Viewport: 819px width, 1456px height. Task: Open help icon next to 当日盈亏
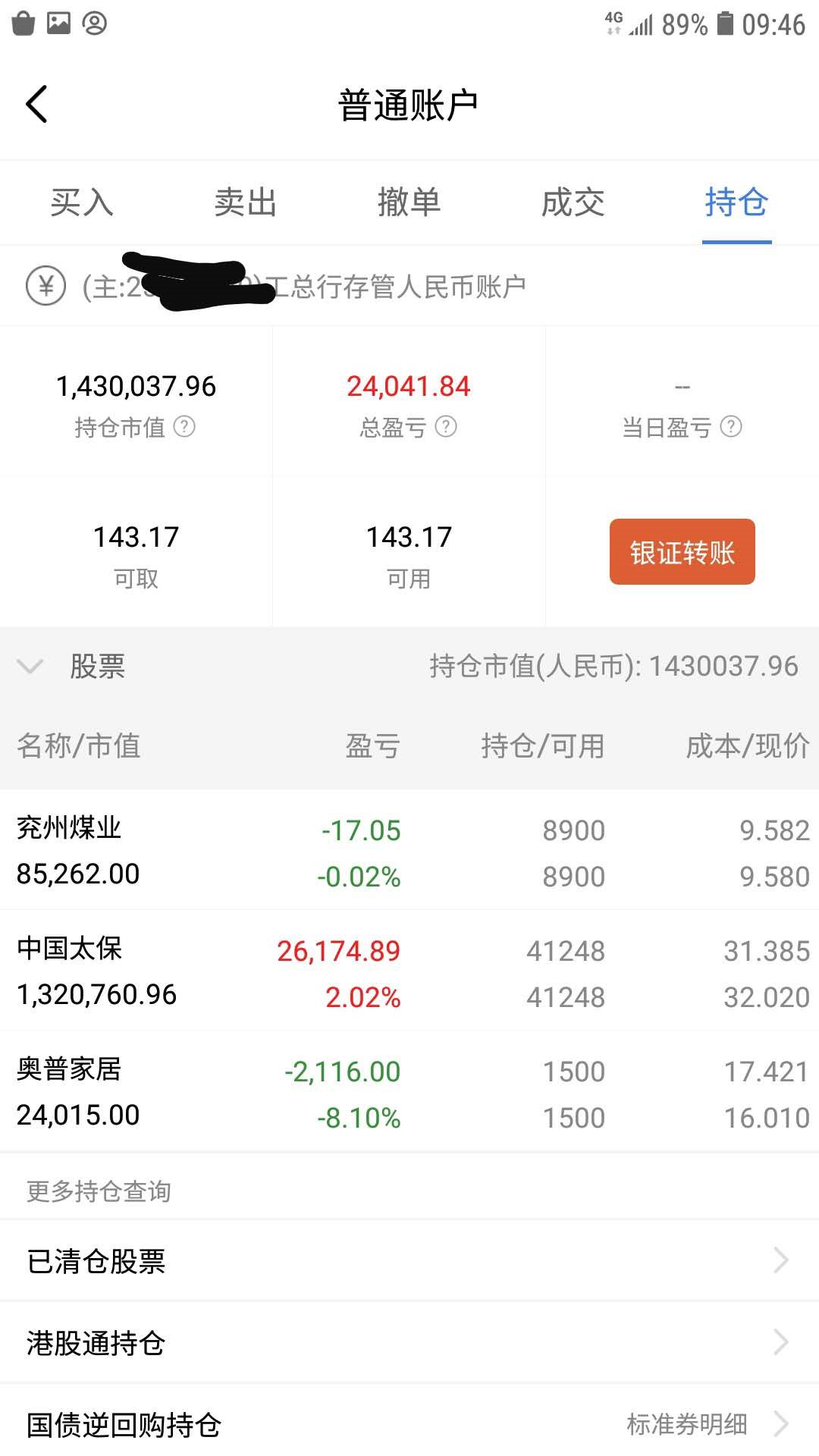point(731,426)
